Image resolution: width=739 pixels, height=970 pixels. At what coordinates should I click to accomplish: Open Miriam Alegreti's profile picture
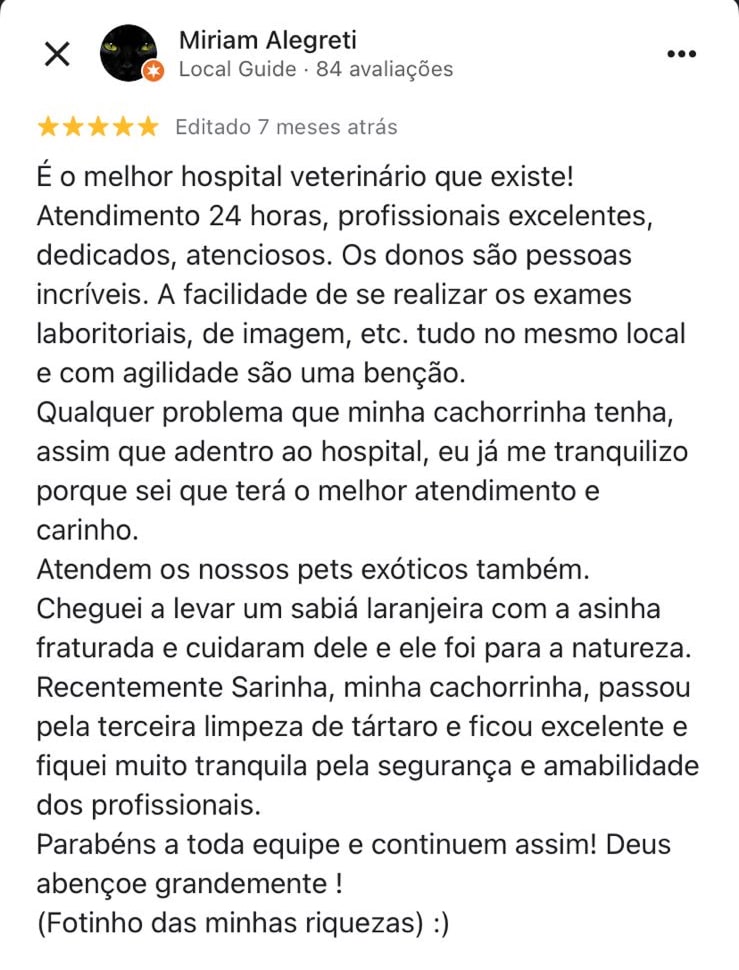129,53
